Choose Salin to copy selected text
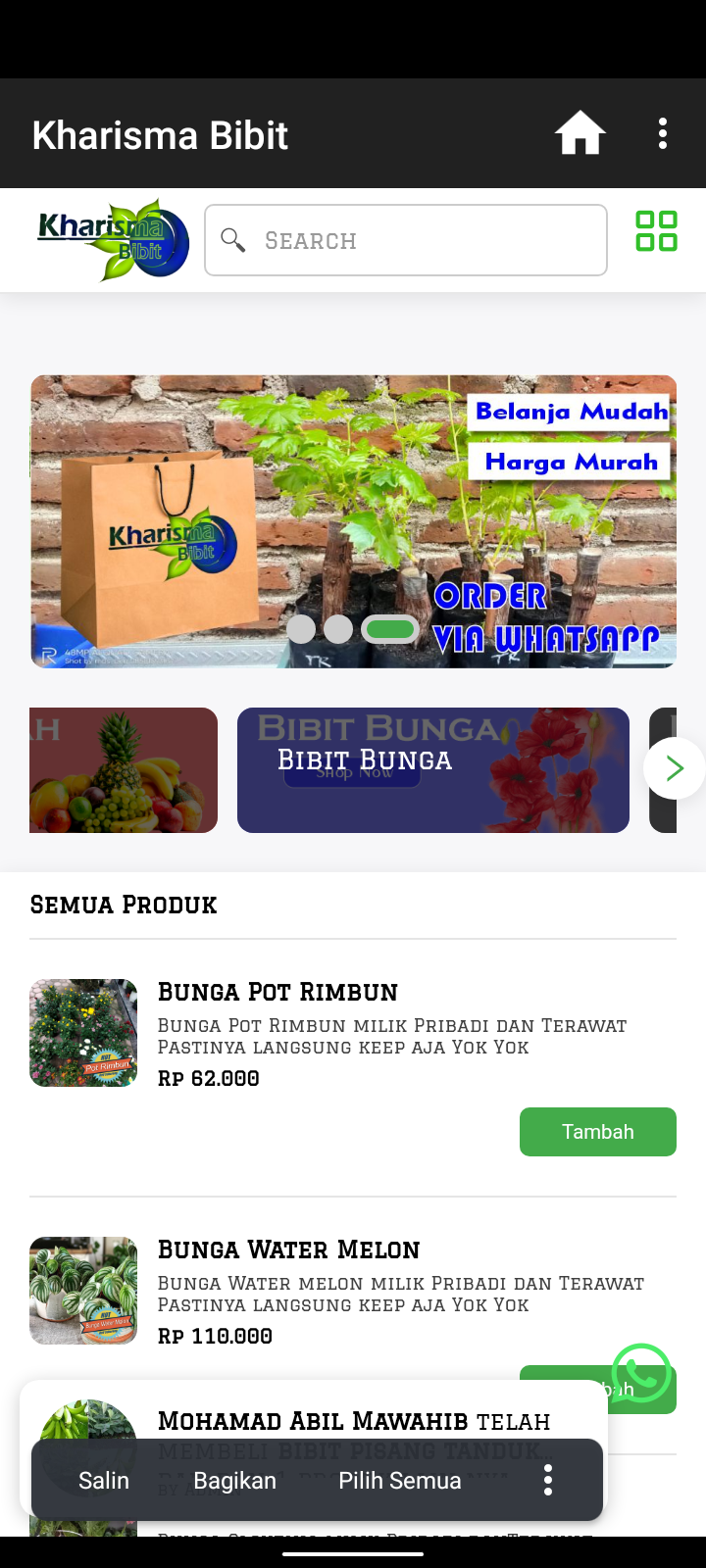The image size is (706, 1568). 104,1480
